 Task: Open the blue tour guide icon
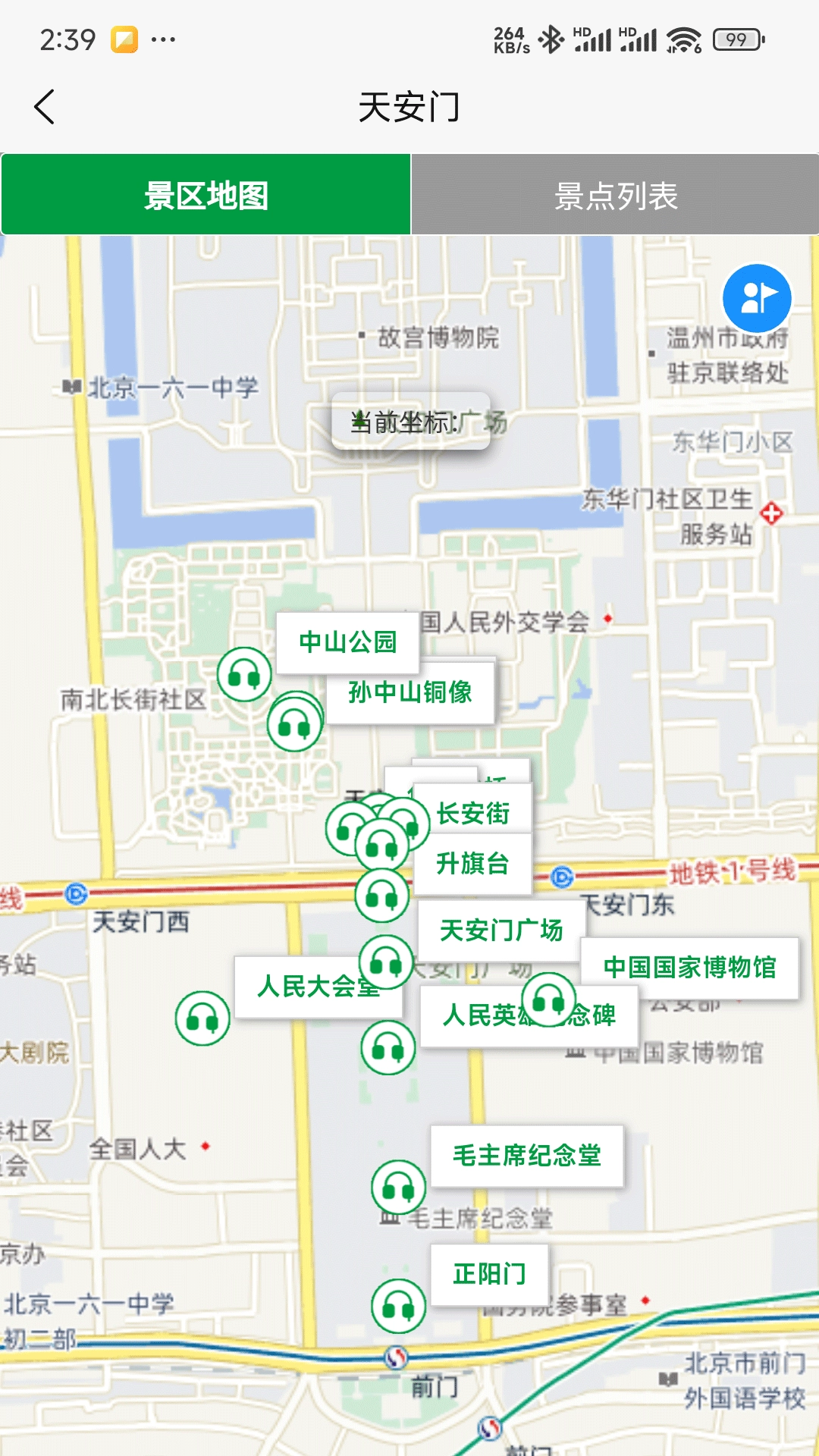point(758,298)
